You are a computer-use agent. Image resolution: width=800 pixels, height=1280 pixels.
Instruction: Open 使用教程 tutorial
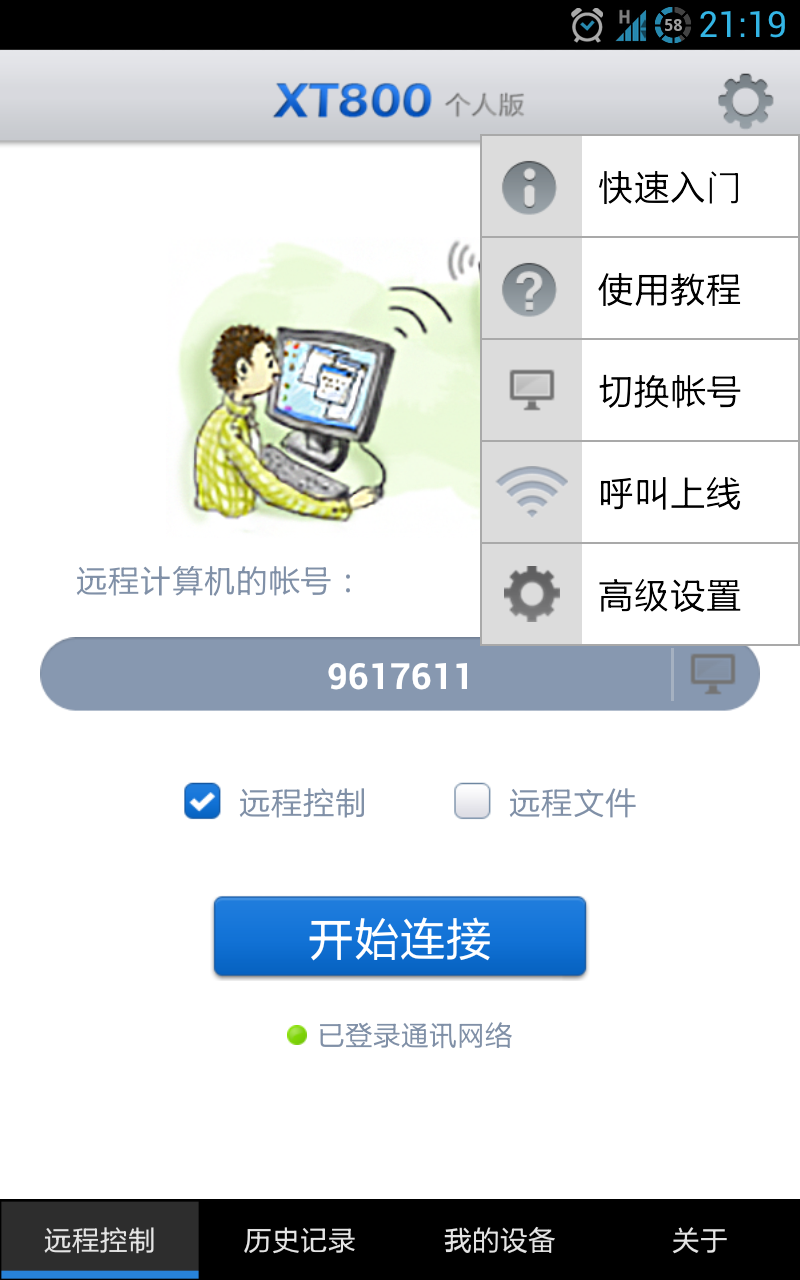coord(640,289)
